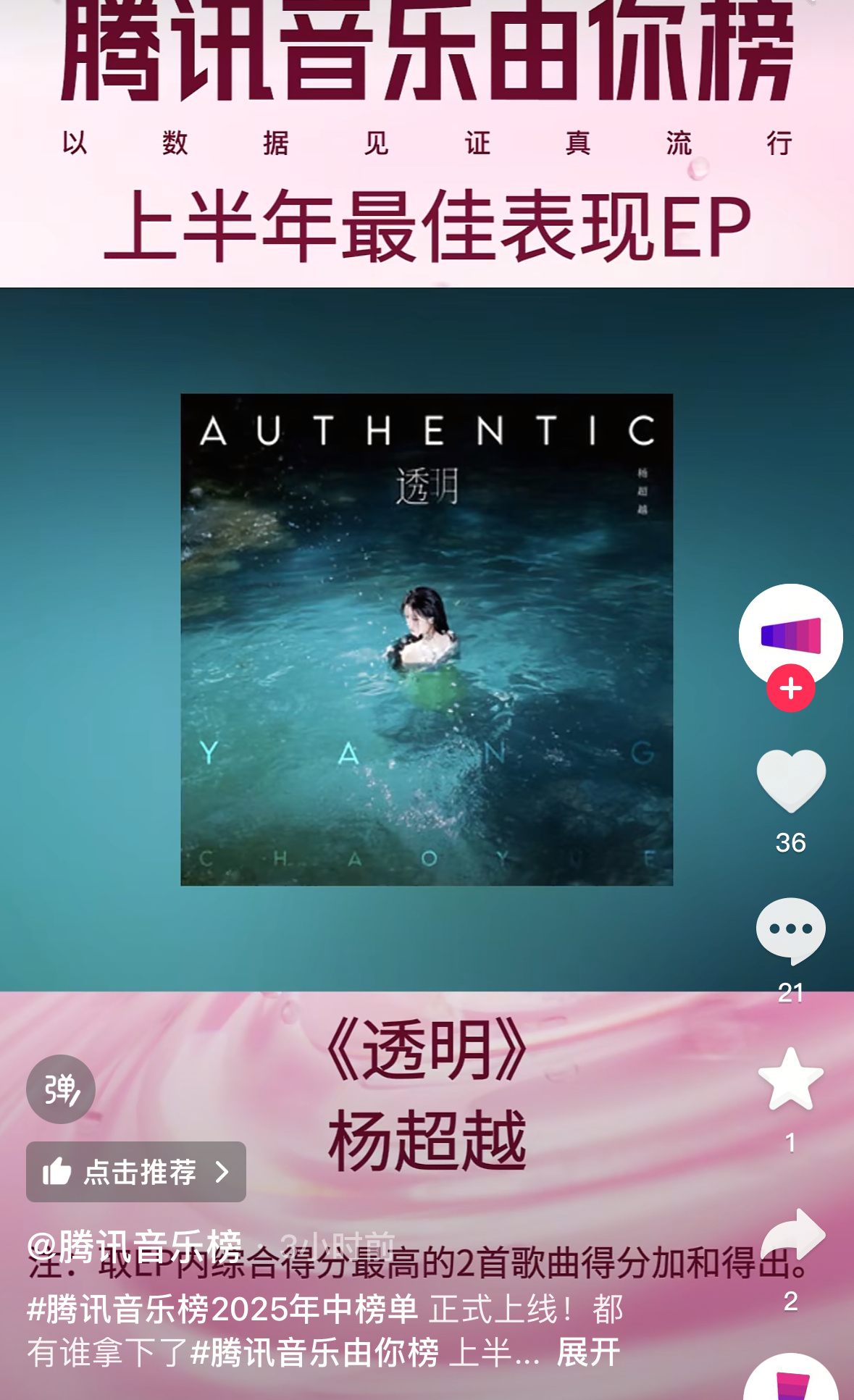Follow the author with the plus button
This screenshot has height=1400, width=854.
click(x=790, y=688)
